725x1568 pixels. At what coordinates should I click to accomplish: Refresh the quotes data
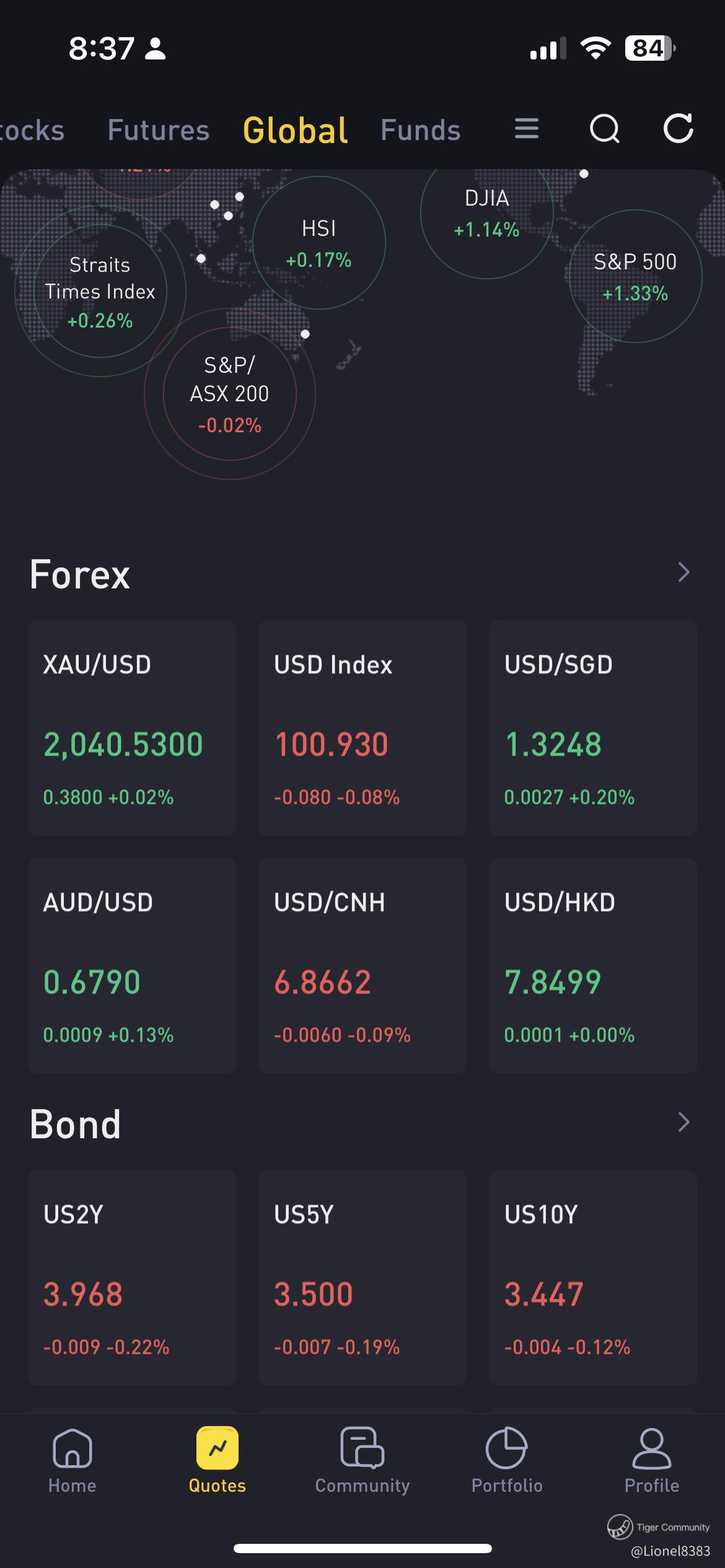(x=678, y=129)
